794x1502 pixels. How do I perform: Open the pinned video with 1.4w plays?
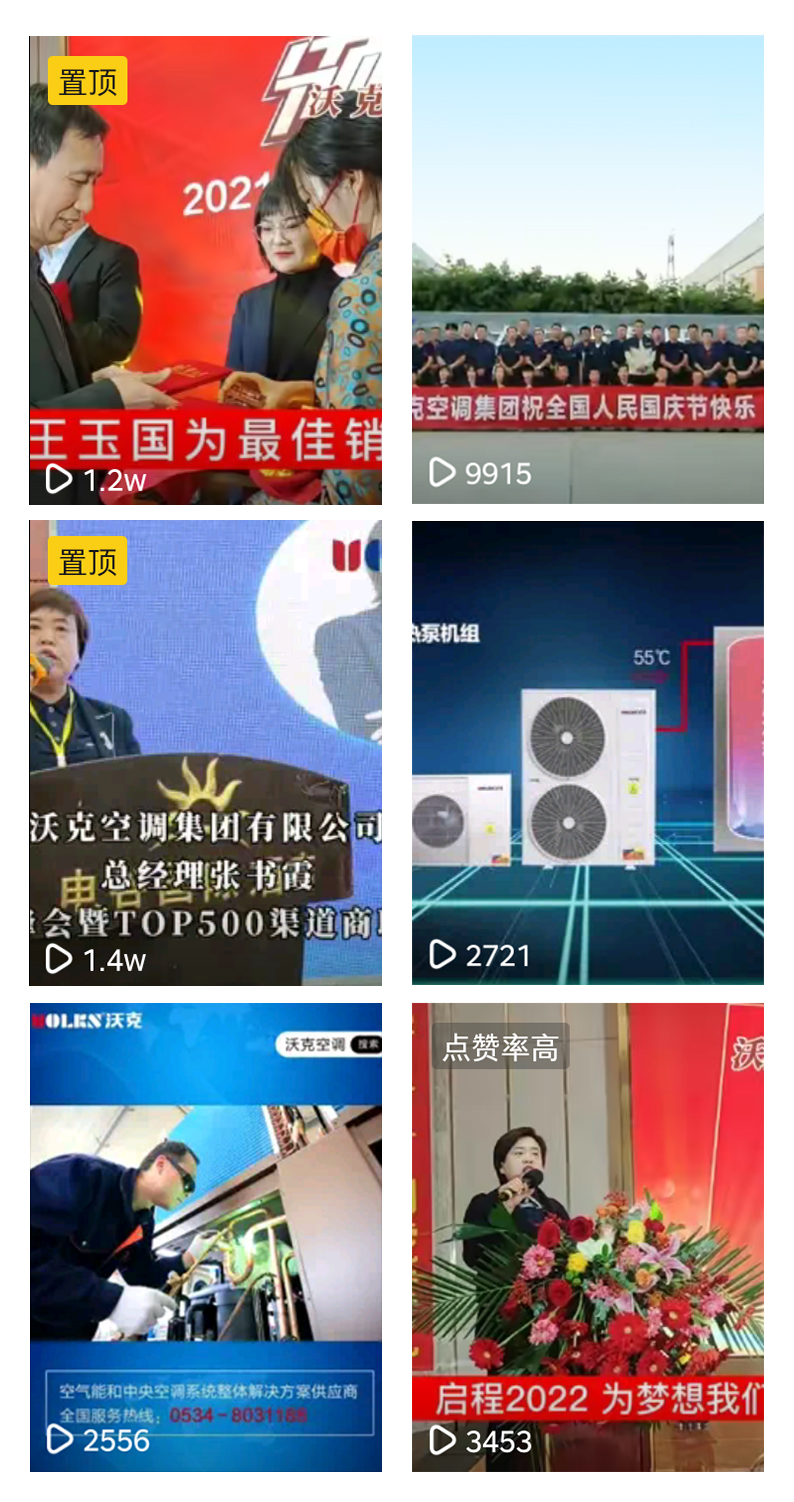tap(205, 752)
